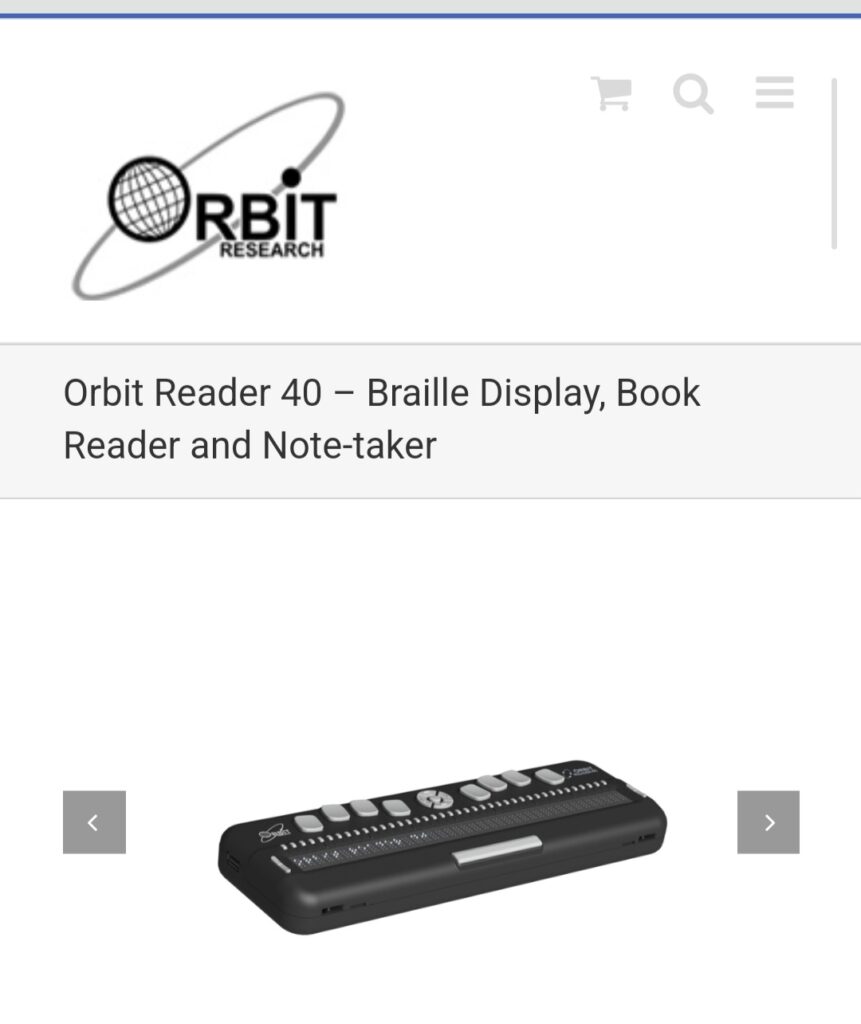Screen dimensions: 861x1024
Task: Open the Orbit Reader 40 product photo
Action: [442, 845]
